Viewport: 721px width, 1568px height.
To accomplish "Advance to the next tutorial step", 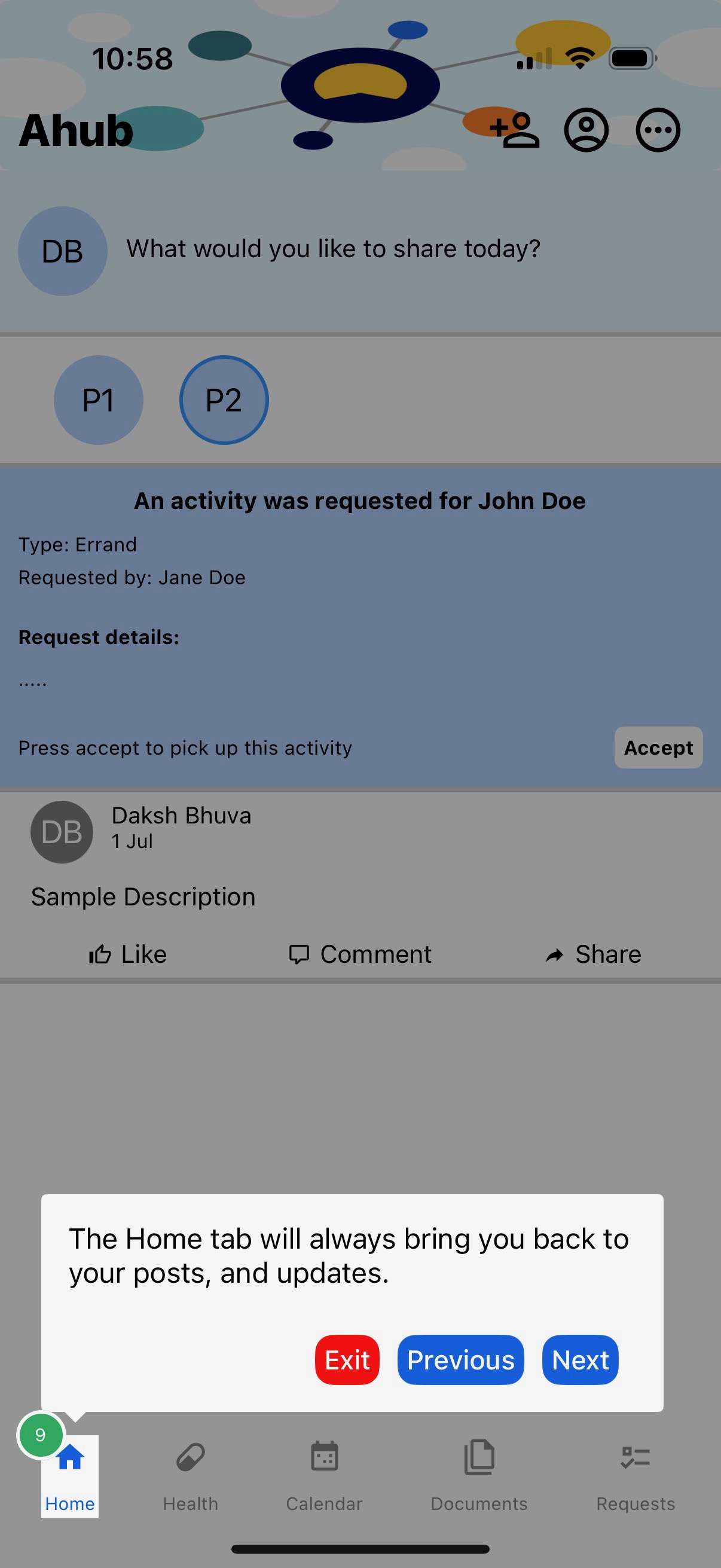I will 579,1359.
